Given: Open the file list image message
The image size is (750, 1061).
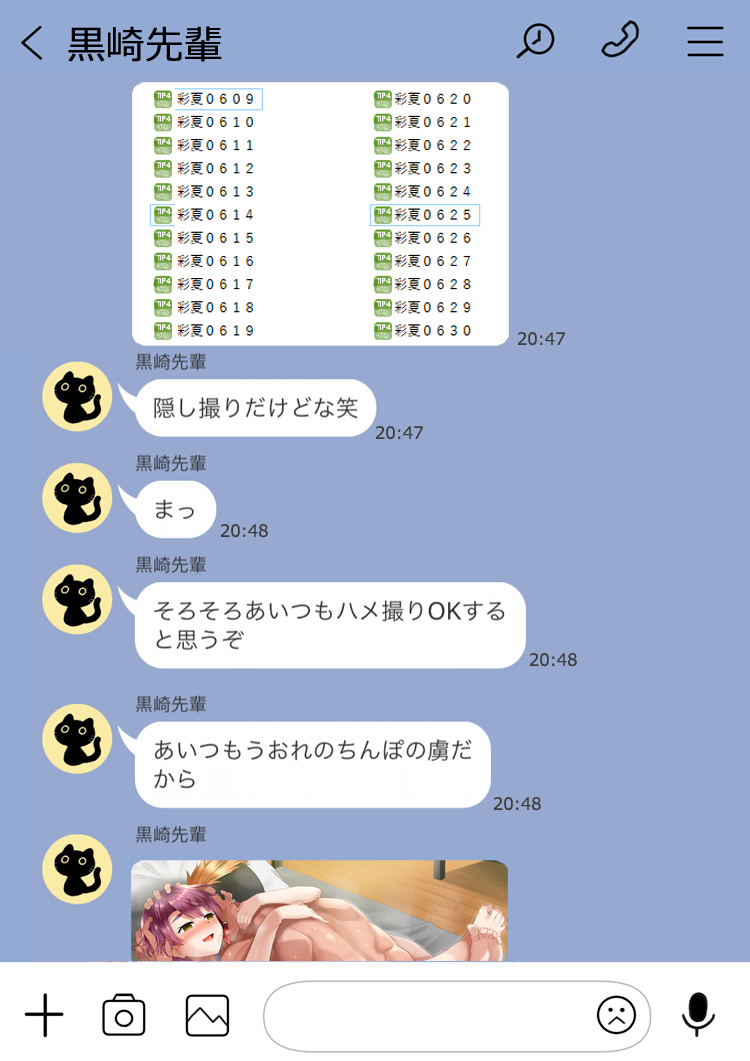Looking at the screenshot, I should coord(320,214).
